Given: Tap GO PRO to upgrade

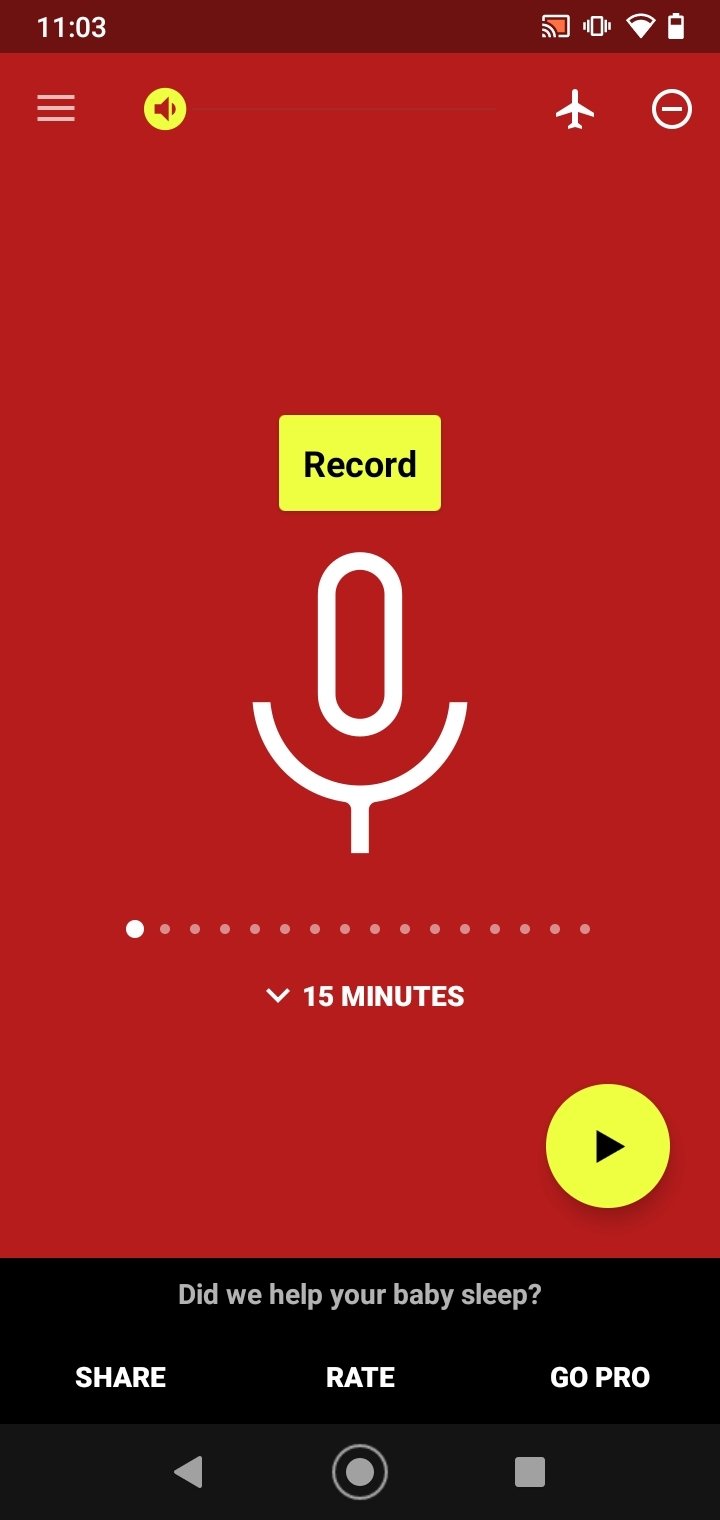Looking at the screenshot, I should click(600, 1377).
